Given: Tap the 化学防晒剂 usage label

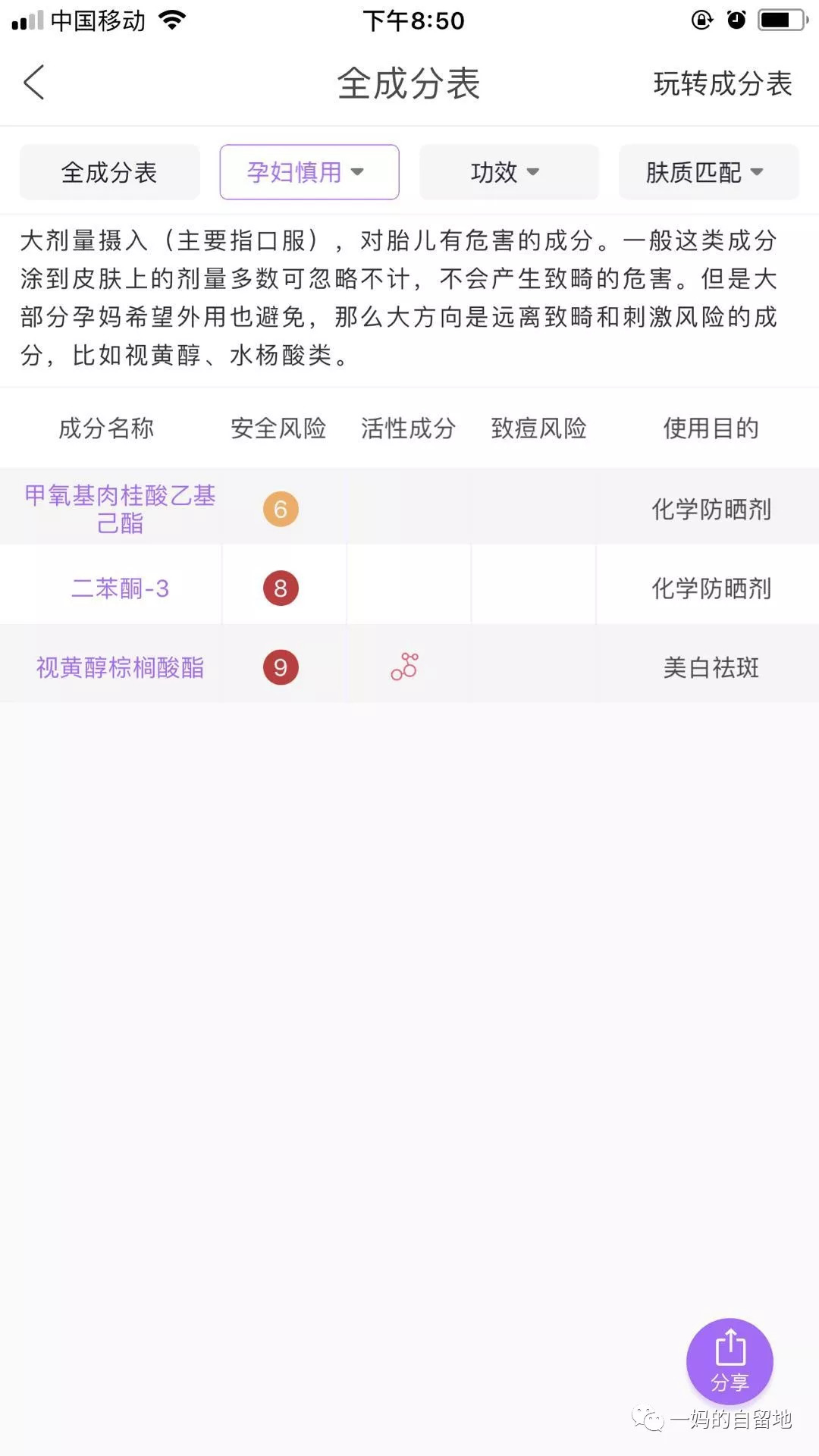Looking at the screenshot, I should [x=713, y=509].
